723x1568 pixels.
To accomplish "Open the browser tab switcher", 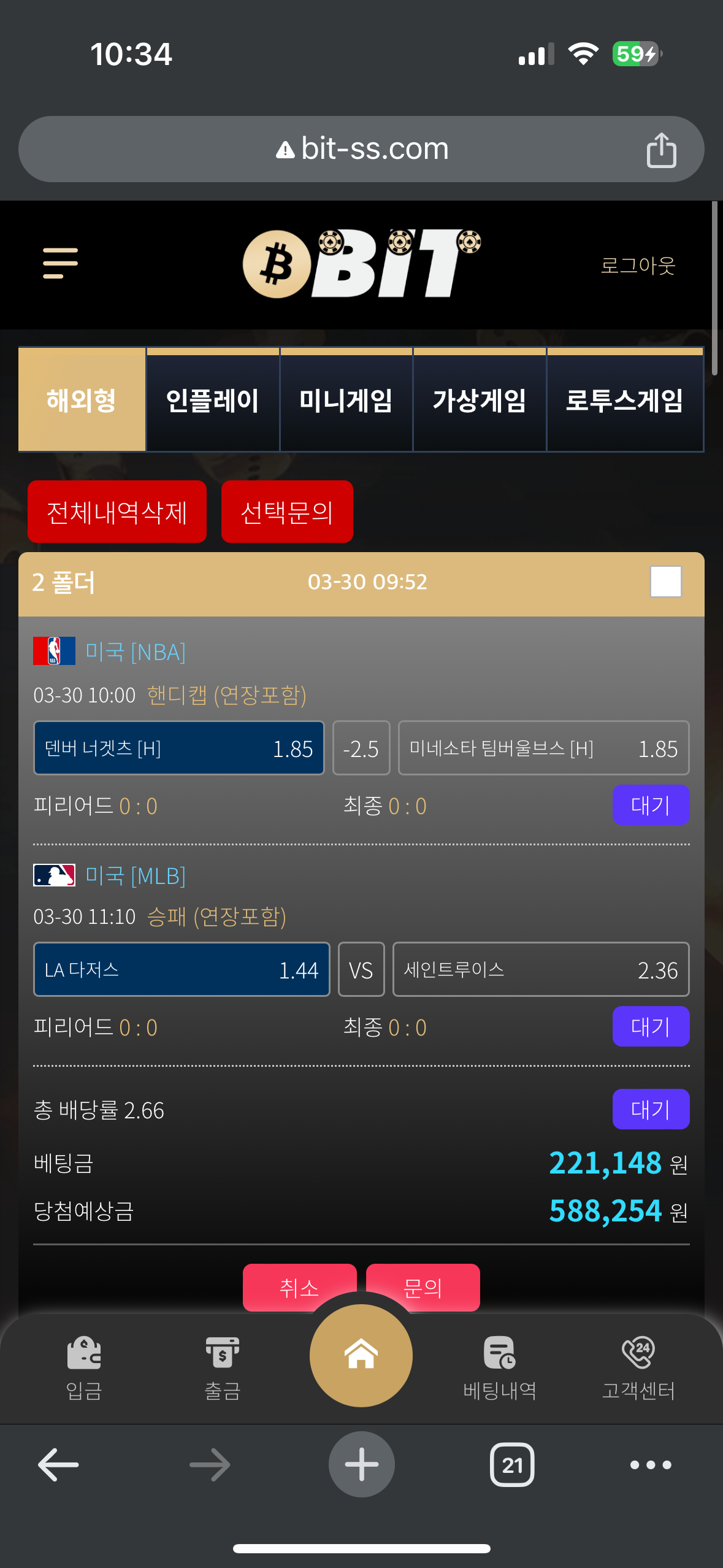I will click(x=512, y=1465).
